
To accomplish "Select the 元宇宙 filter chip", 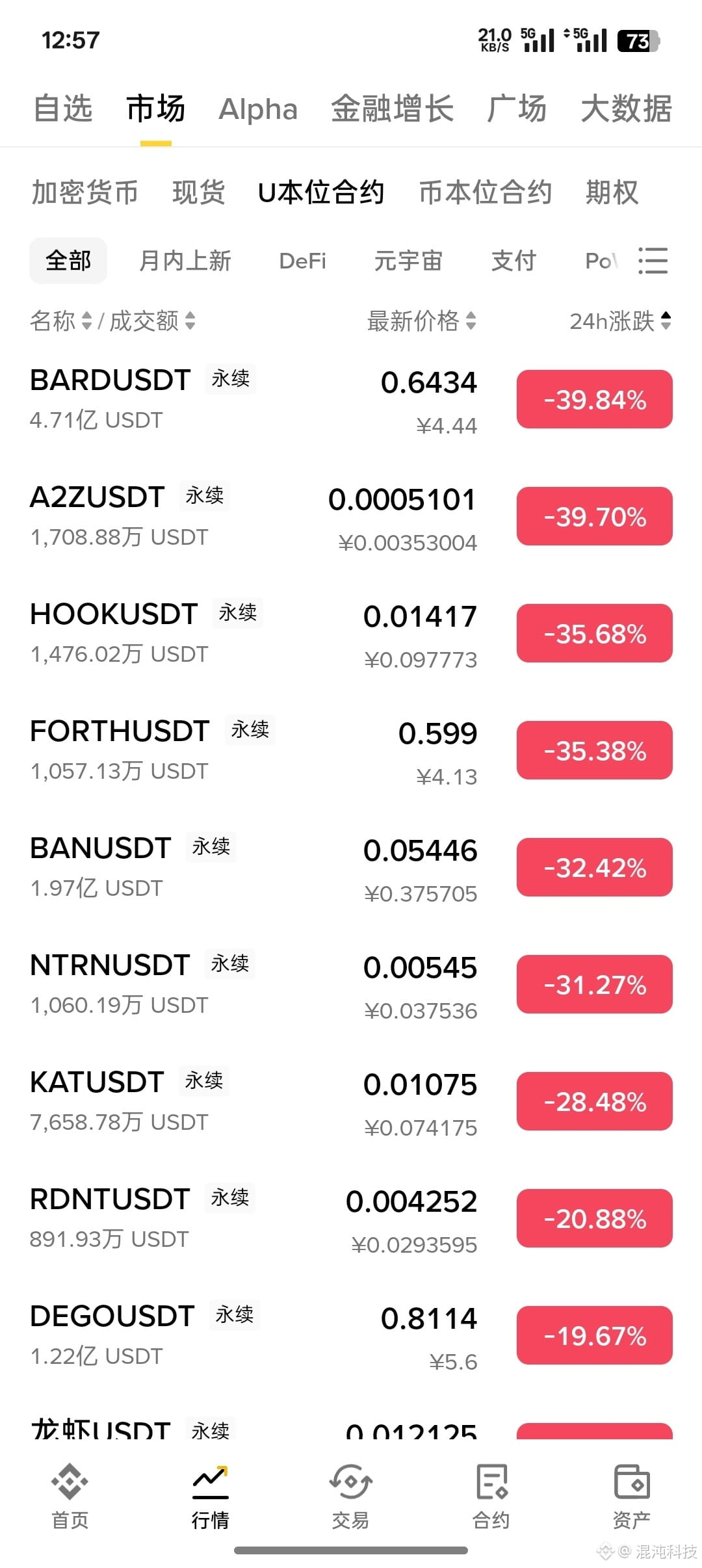I will pos(408,261).
